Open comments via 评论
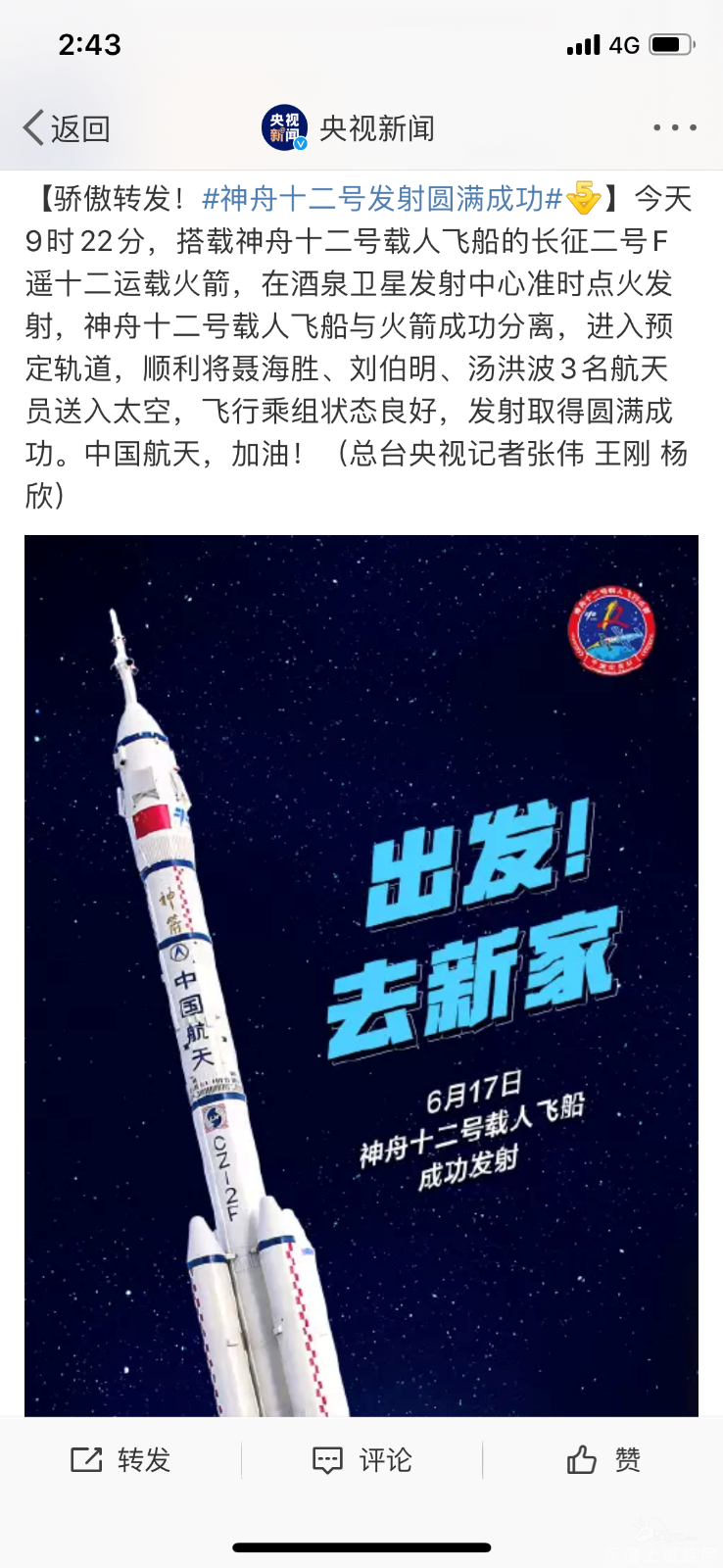This screenshot has width=723, height=1568. 361,1459
